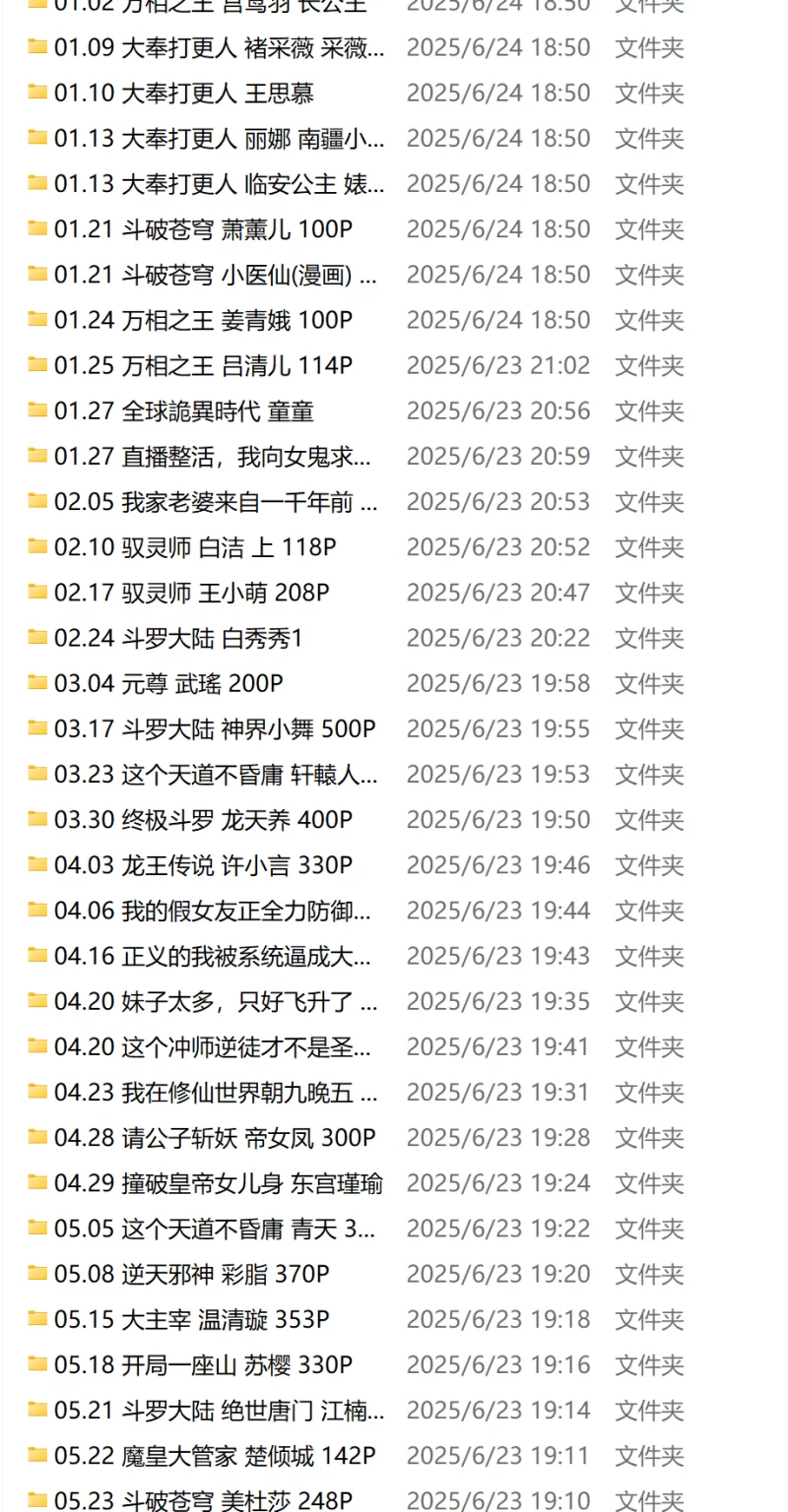This screenshot has height=1512, width=788.
Task: Open the 04.28 请公子斩妖 帝女凤 300P folder
Action: [215, 1138]
